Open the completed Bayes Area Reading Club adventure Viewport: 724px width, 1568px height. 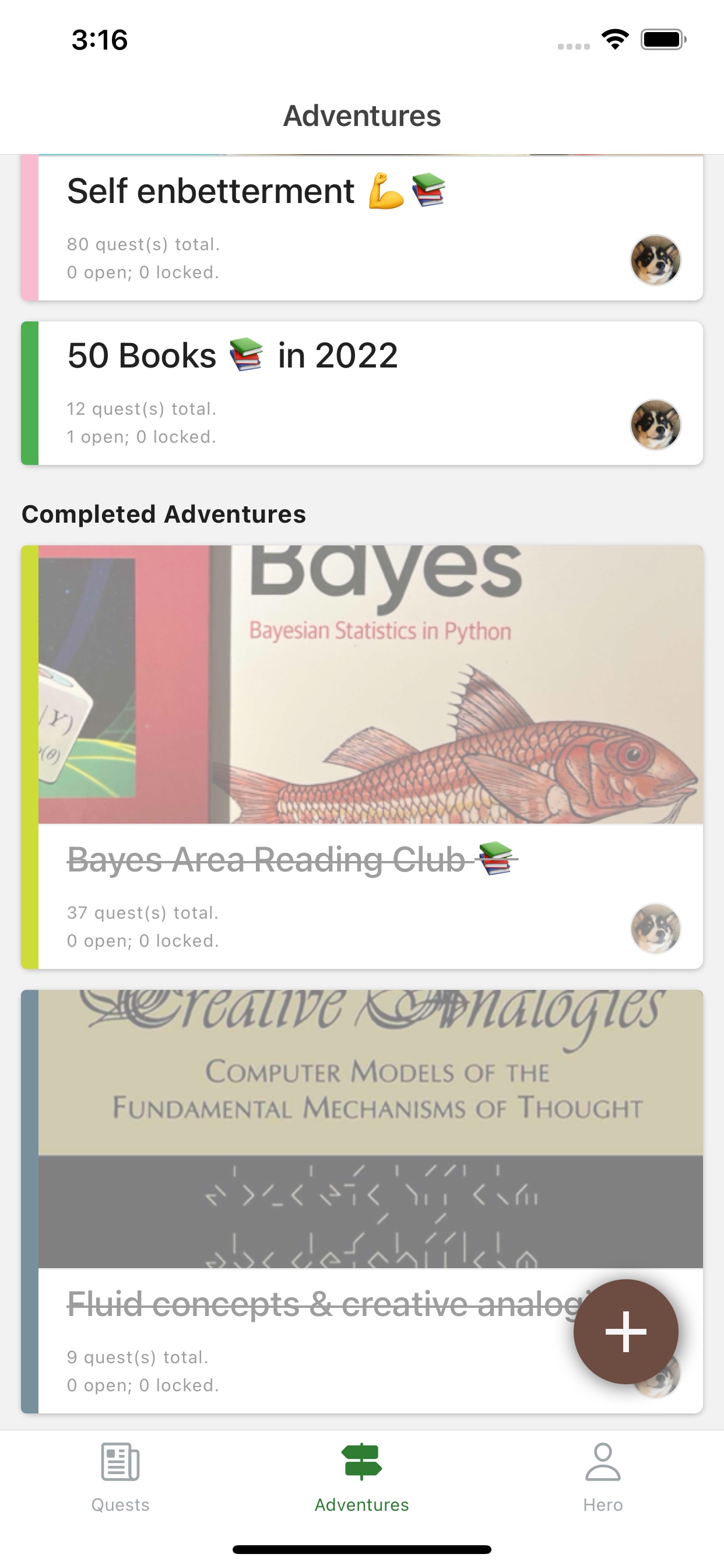[362, 757]
